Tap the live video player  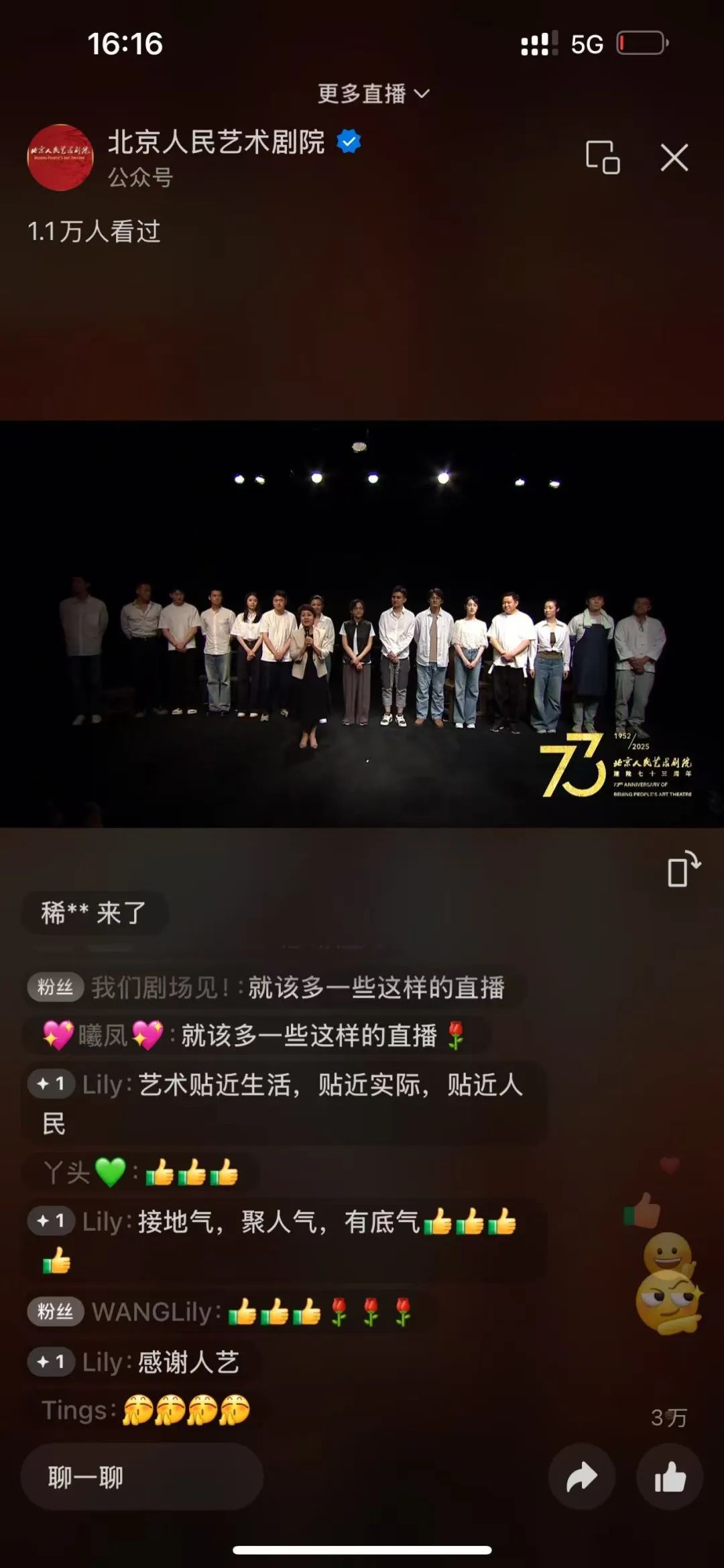tap(362, 624)
